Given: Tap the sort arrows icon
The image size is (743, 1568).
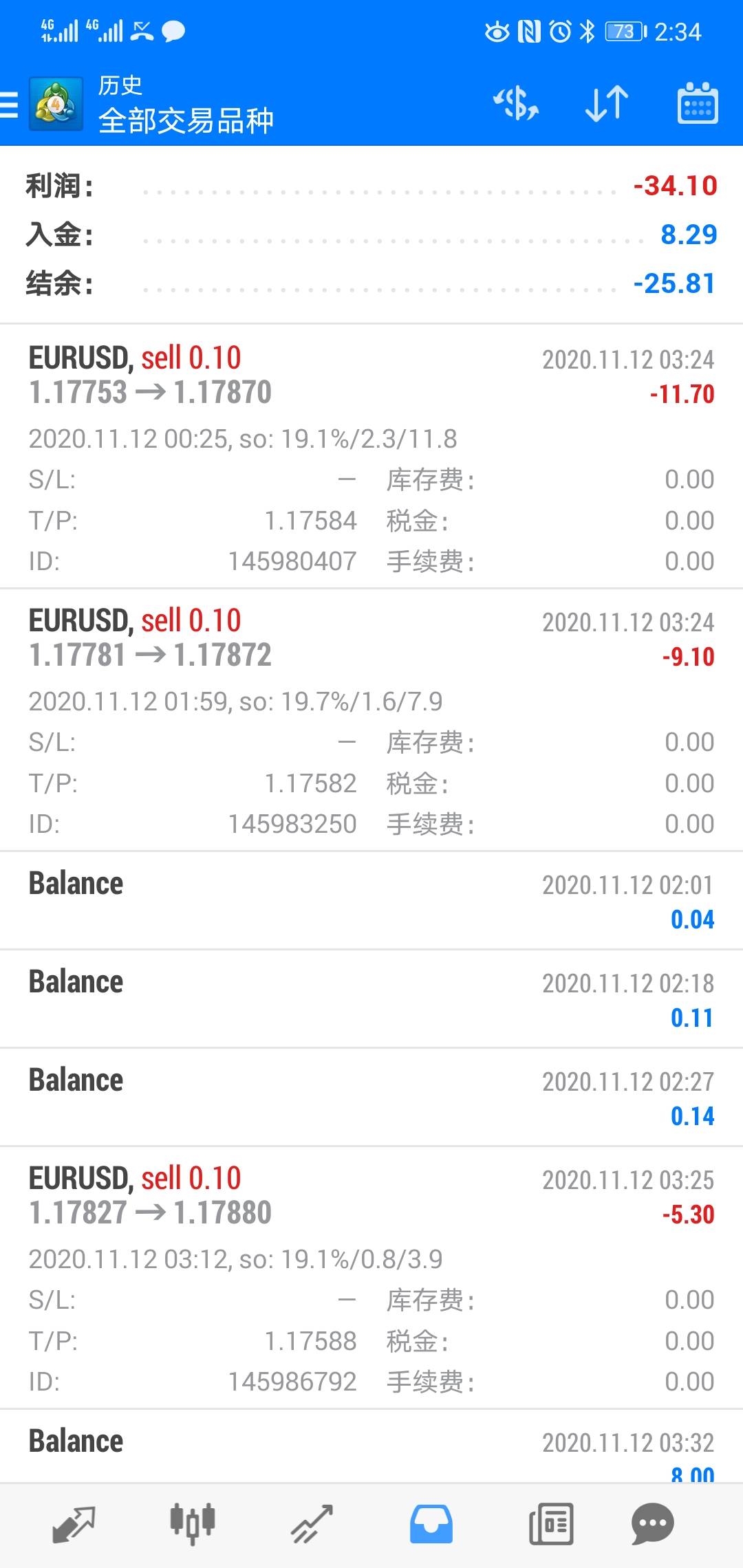Looking at the screenshot, I should coord(606,104).
